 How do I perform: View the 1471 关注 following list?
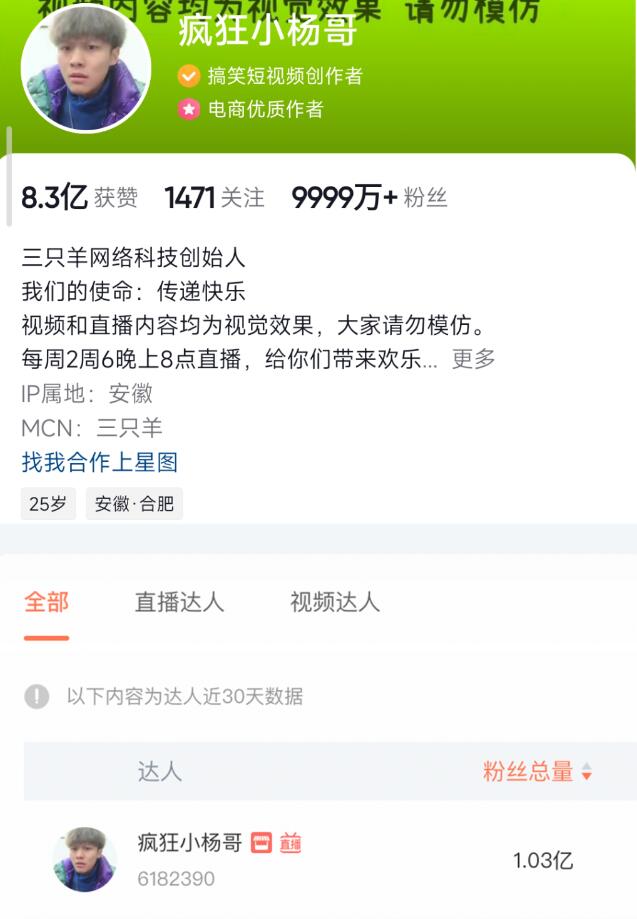click(x=214, y=198)
